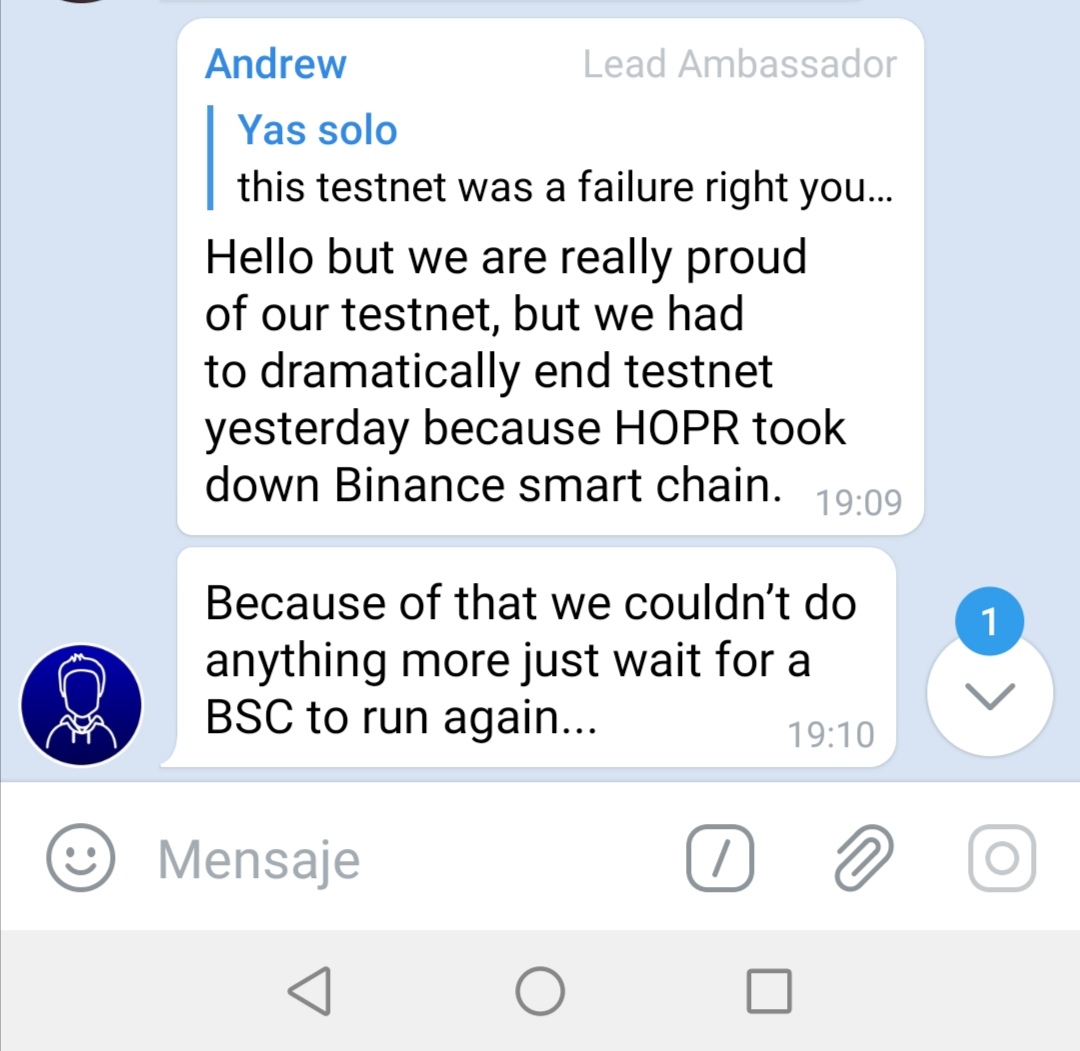Screen dimensions: 1080x1051
Task: Open the bot commands slash button
Action: tap(720, 858)
